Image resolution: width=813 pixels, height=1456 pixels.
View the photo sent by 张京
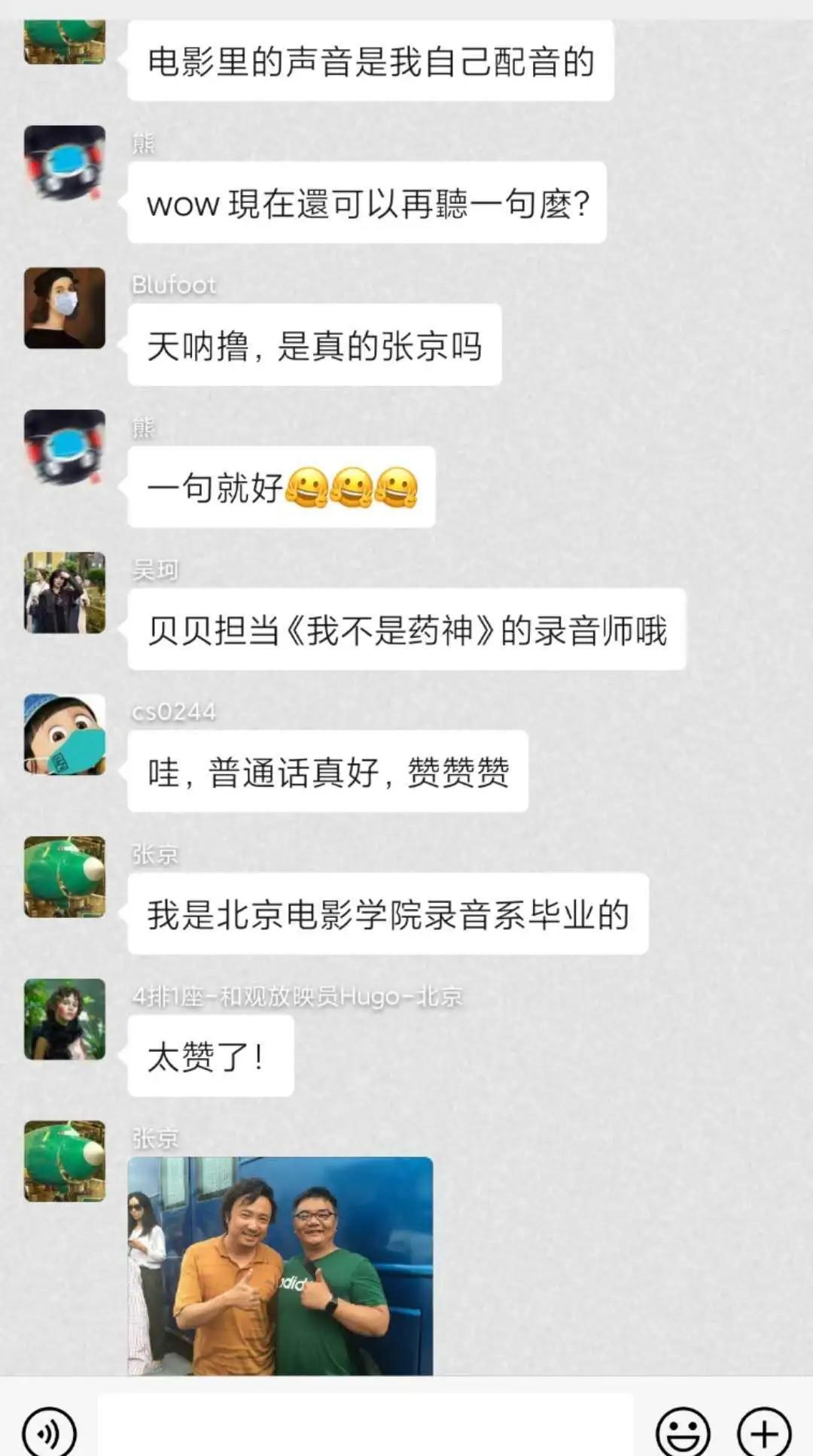280,1266
